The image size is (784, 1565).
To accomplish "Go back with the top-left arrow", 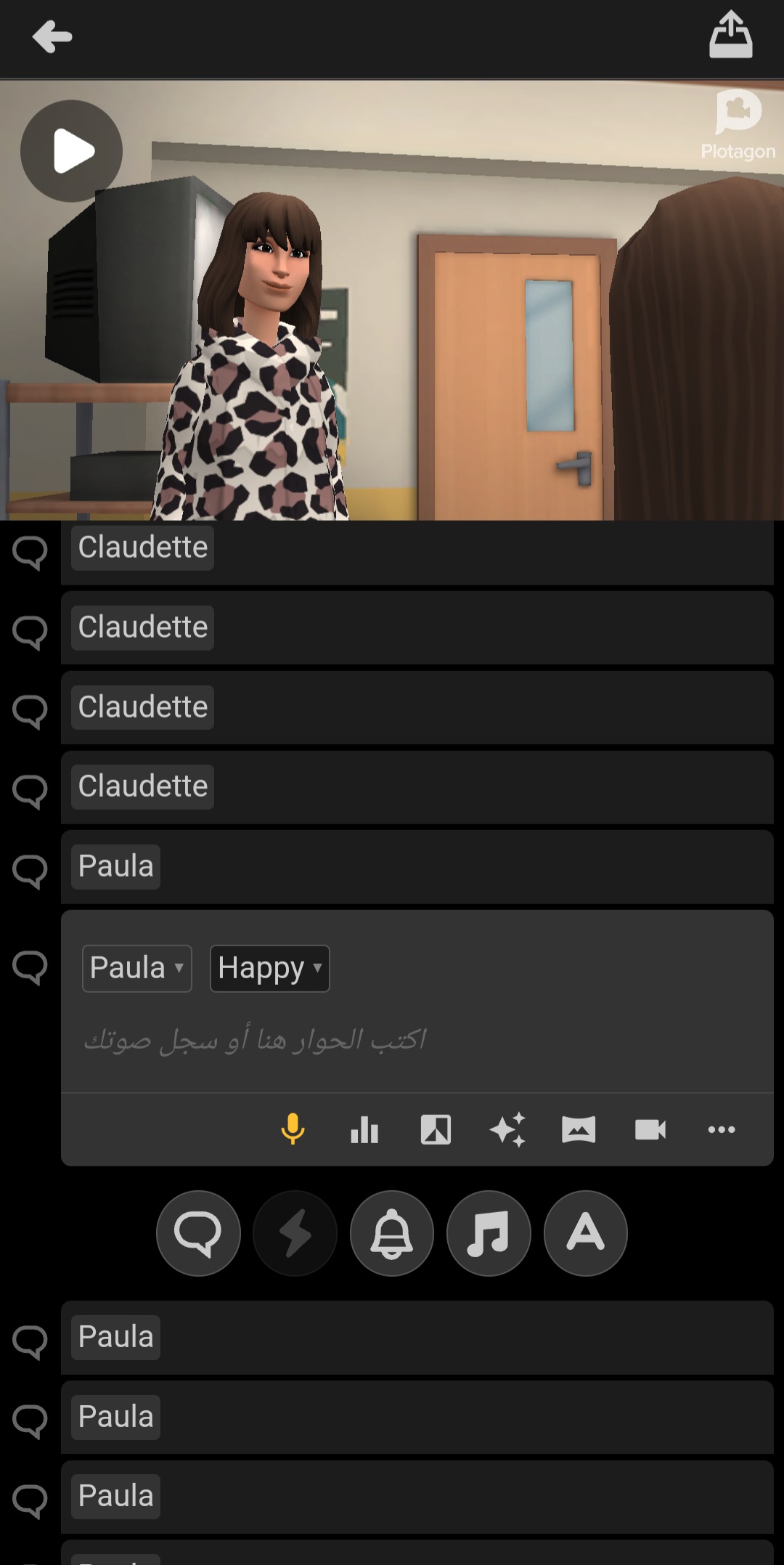I will [52, 36].
